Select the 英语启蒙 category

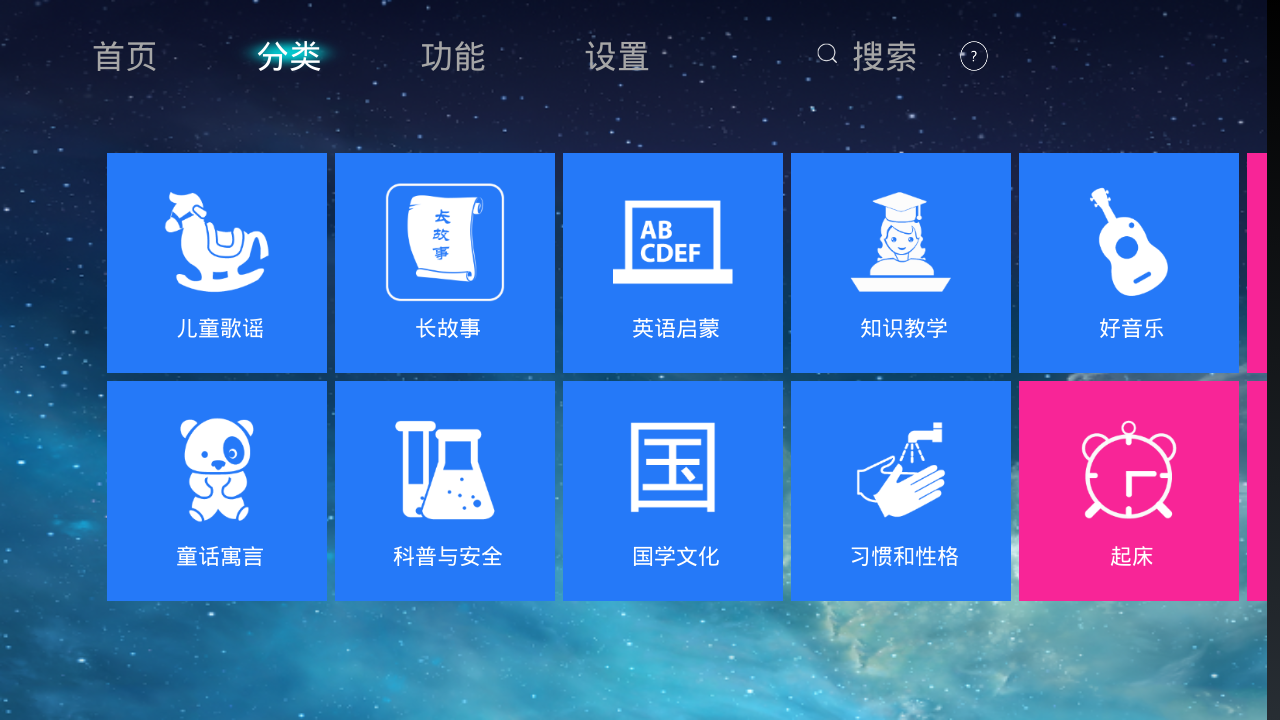point(673,263)
